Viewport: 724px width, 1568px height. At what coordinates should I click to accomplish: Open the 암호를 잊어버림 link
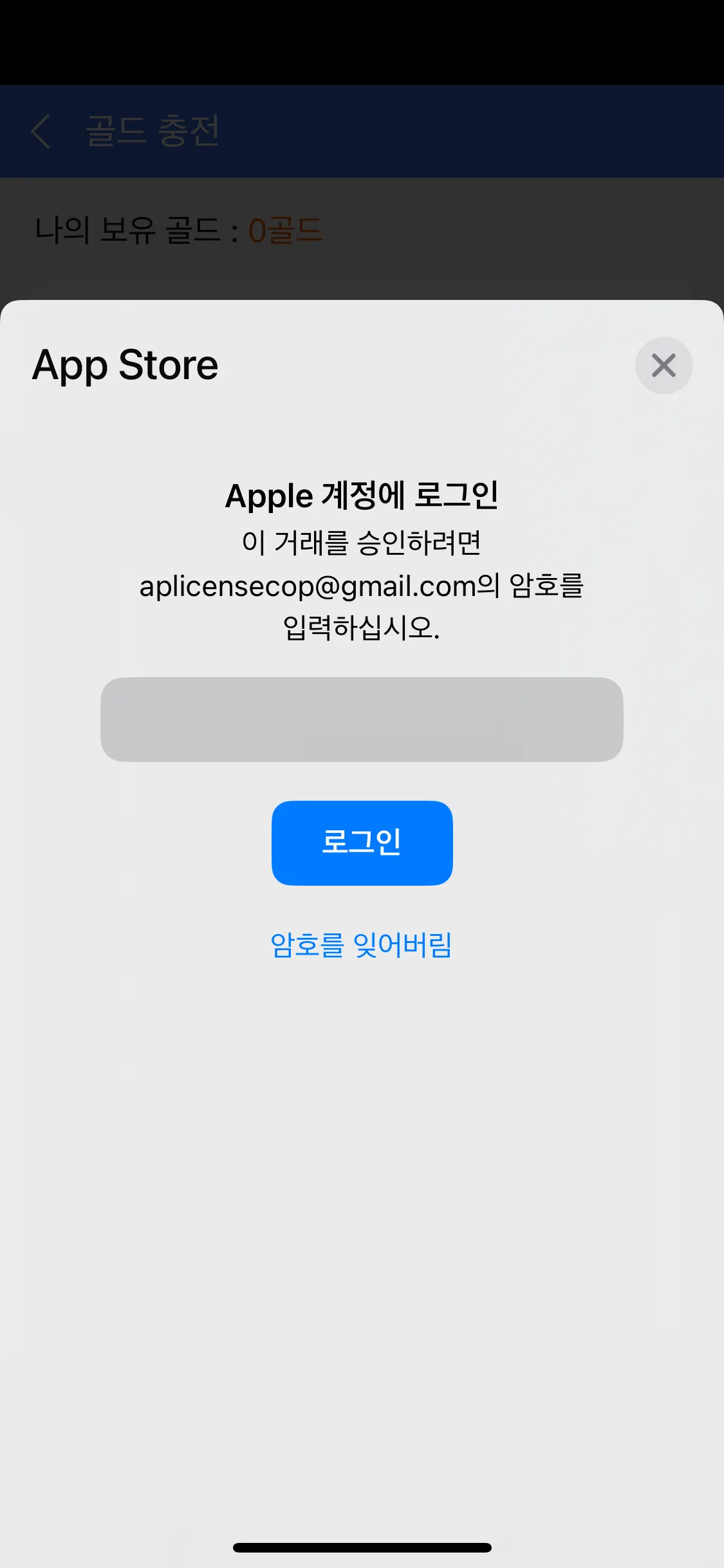click(x=361, y=945)
